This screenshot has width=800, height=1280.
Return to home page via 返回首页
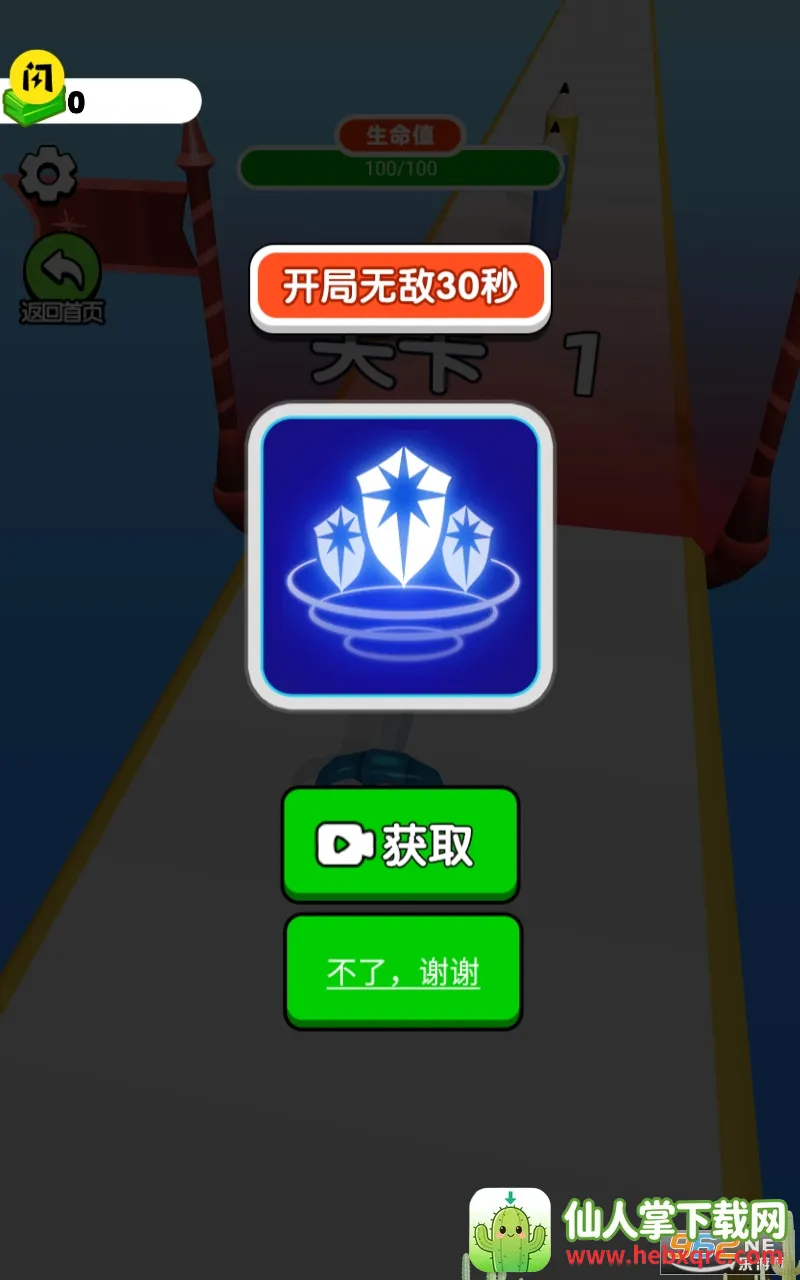62,274
